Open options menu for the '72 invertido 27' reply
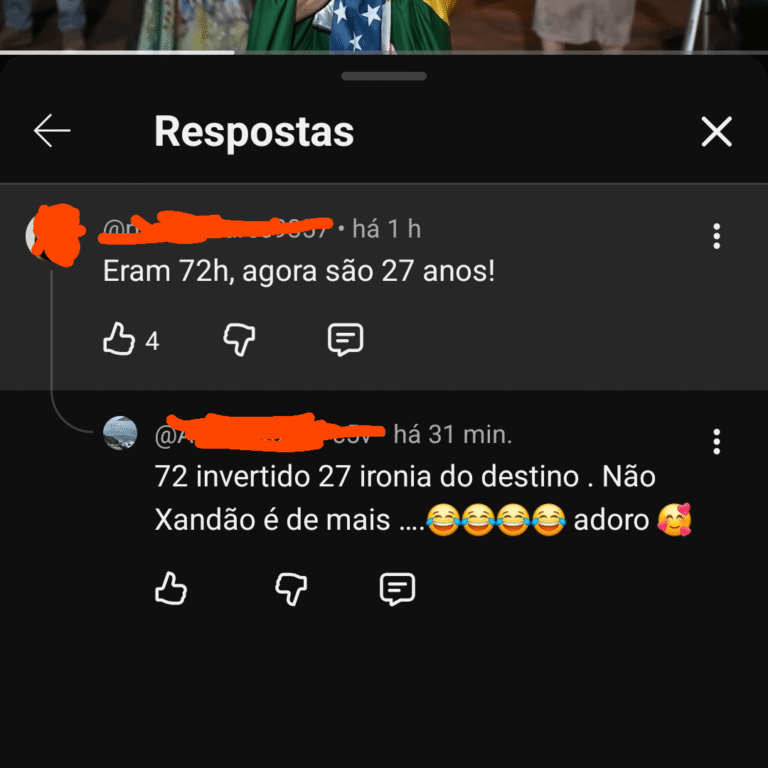768x768 pixels. coord(716,441)
